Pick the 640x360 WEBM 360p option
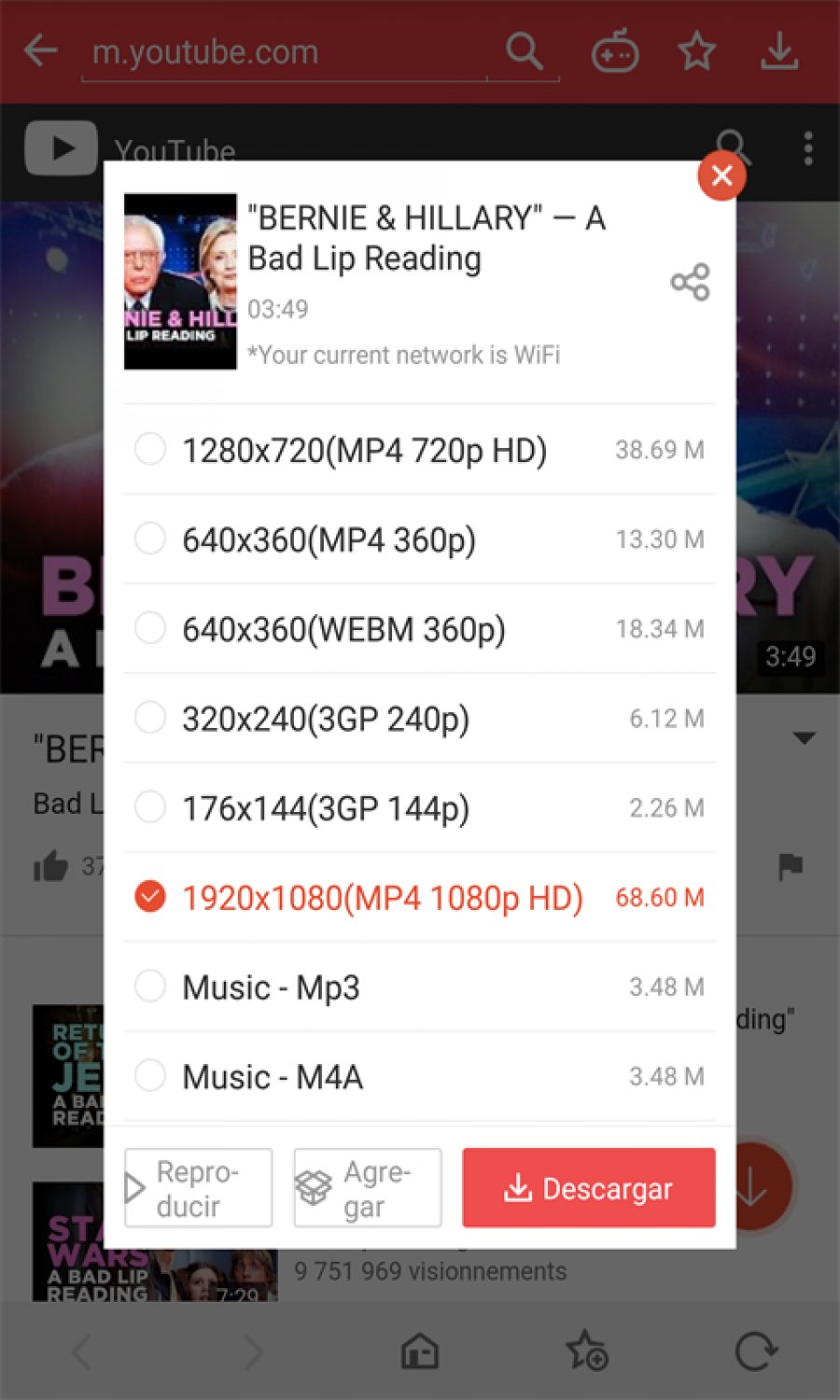840x1400 pixels. tap(420, 629)
